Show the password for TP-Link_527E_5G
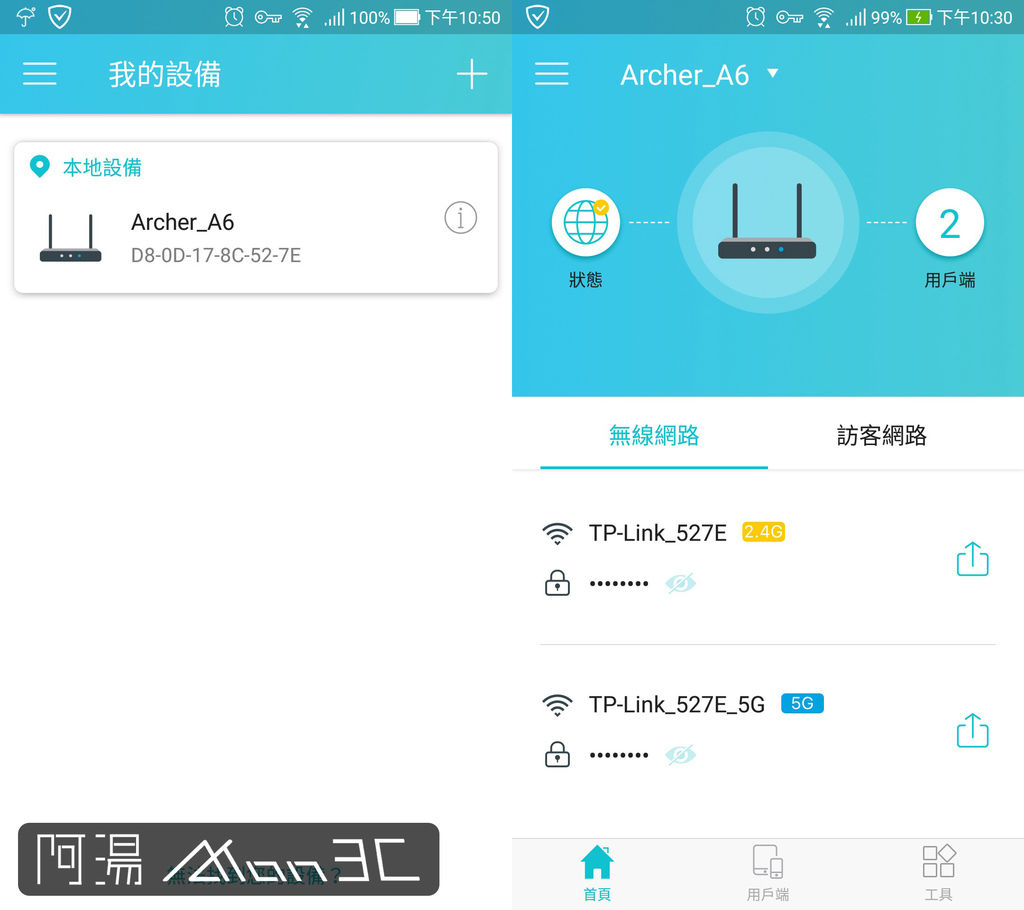The width and height of the screenshot is (1024, 910). (x=680, y=755)
